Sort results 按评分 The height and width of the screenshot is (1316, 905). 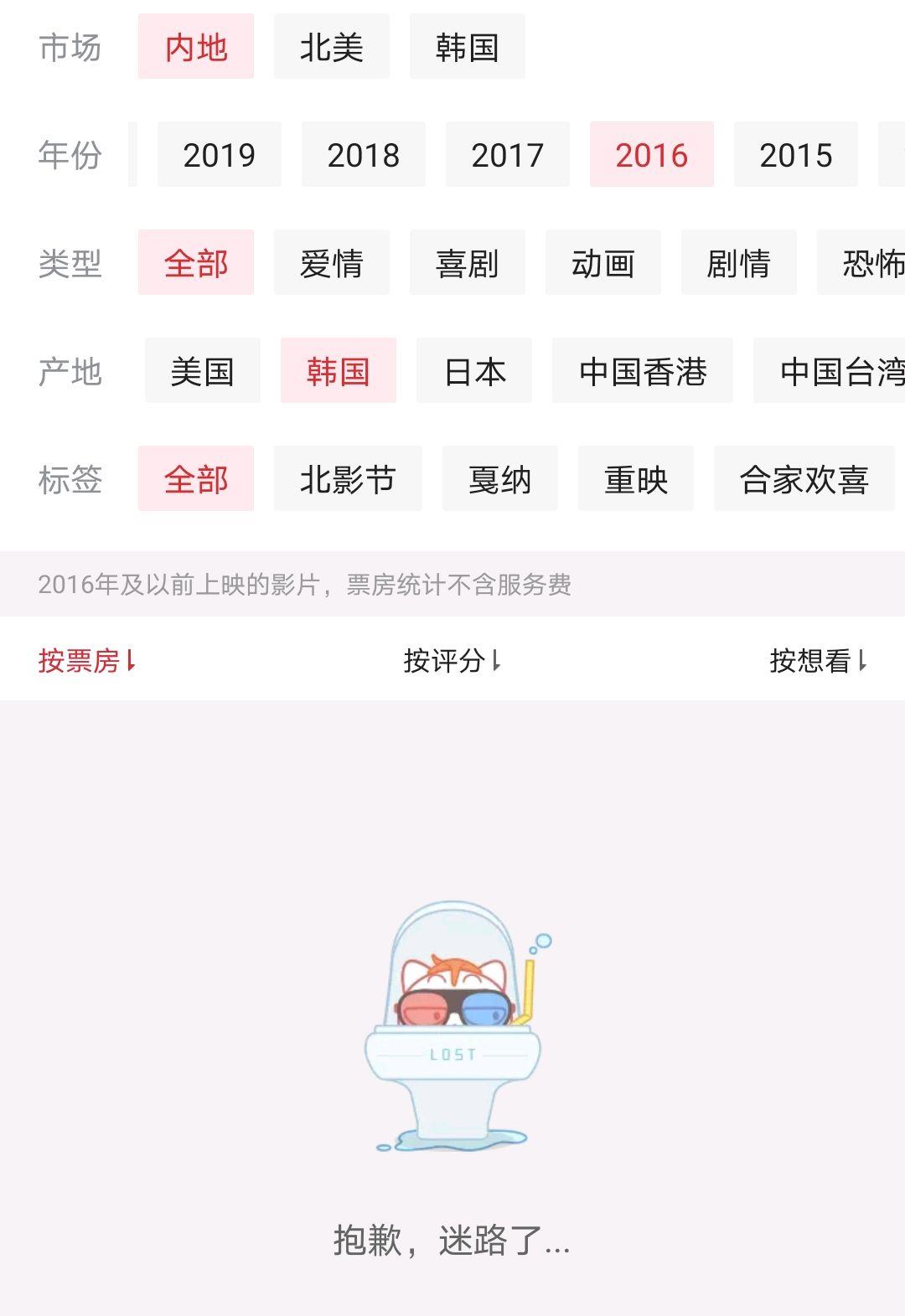pyautogui.click(x=452, y=660)
